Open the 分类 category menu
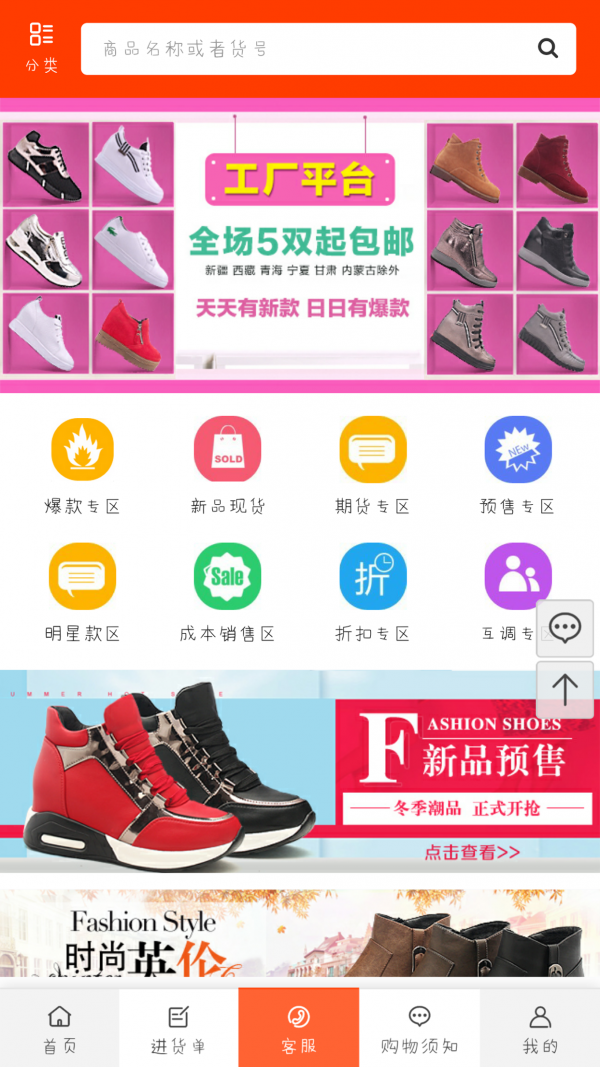 click(x=41, y=48)
